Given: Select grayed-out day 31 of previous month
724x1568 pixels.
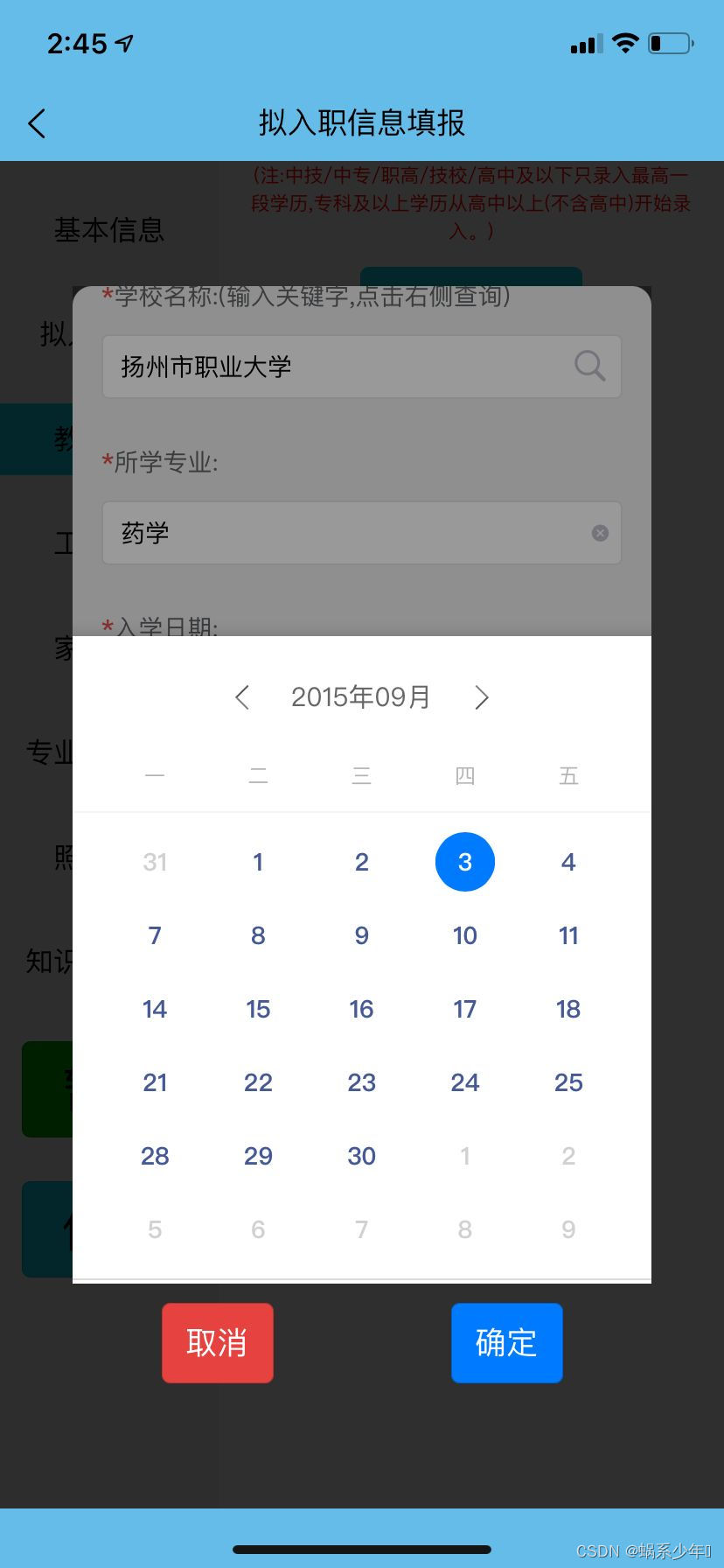Looking at the screenshot, I should point(155,862).
